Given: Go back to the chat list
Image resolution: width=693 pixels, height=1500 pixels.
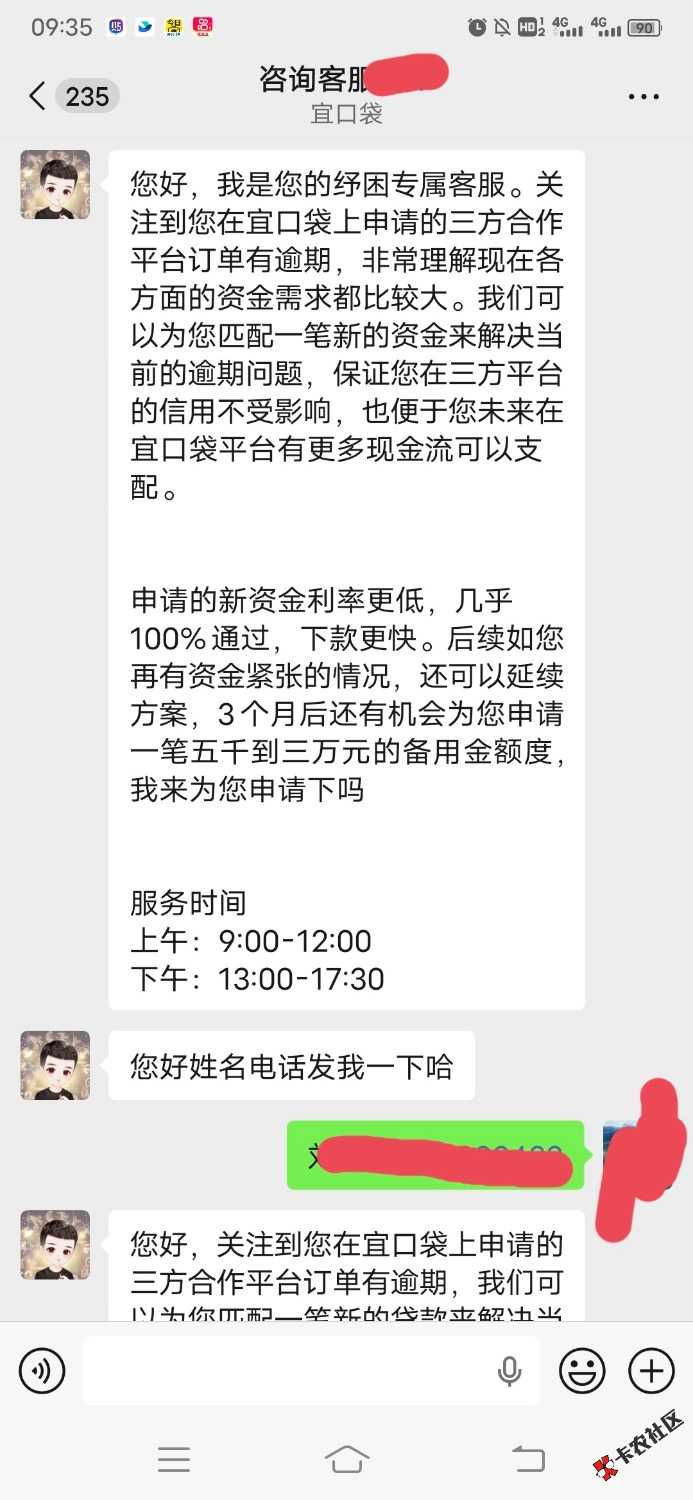Looking at the screenshot, I should click(38, 97).
